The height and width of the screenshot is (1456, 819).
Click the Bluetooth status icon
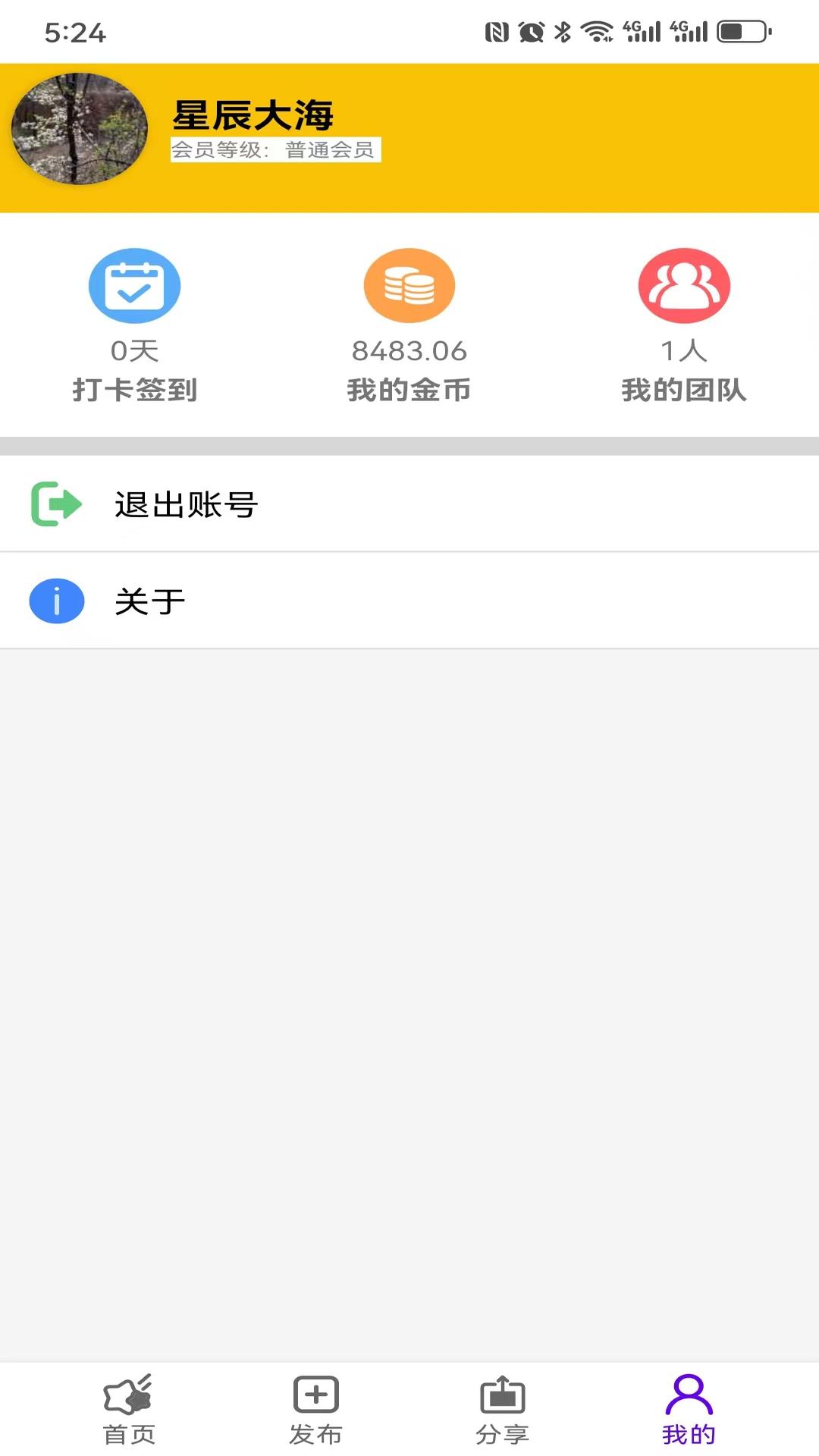563,30
